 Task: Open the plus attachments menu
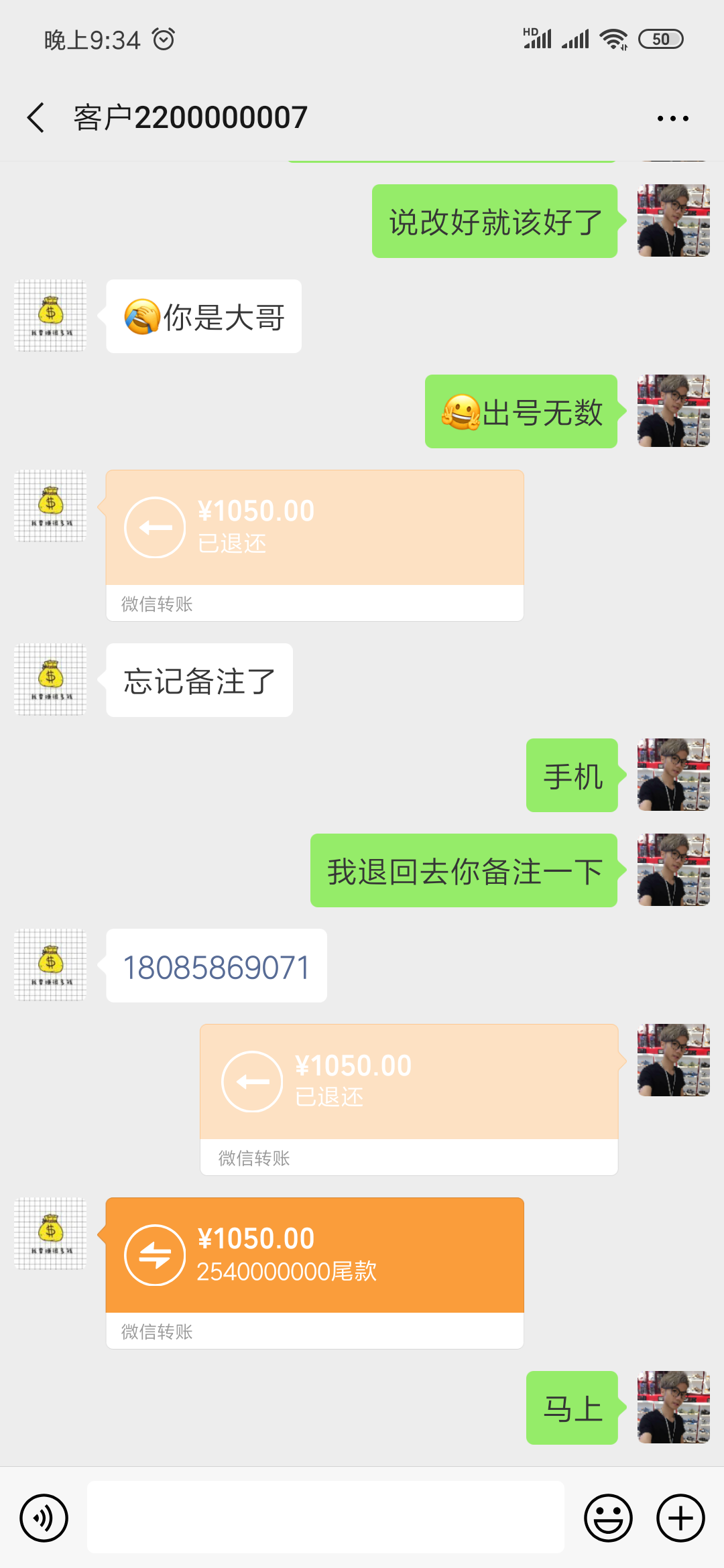(680, 1518)
